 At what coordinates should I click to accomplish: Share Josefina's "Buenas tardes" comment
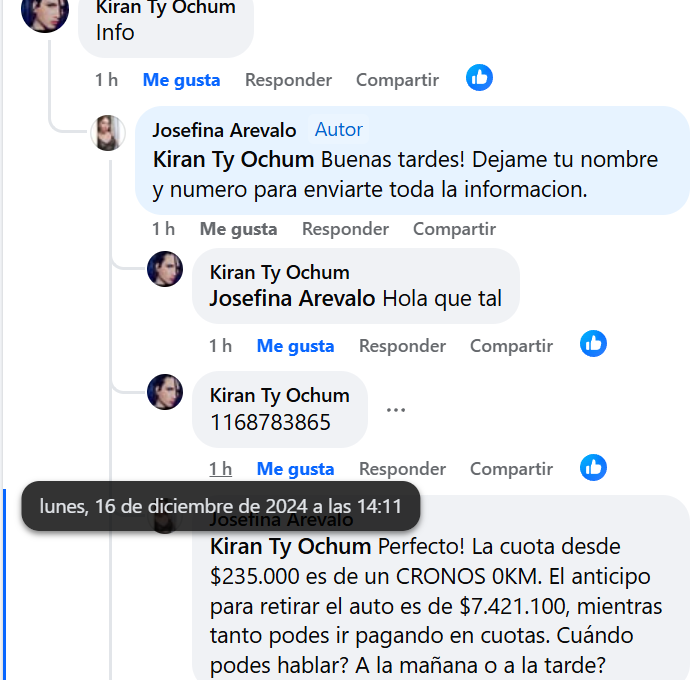coord(454,229)
